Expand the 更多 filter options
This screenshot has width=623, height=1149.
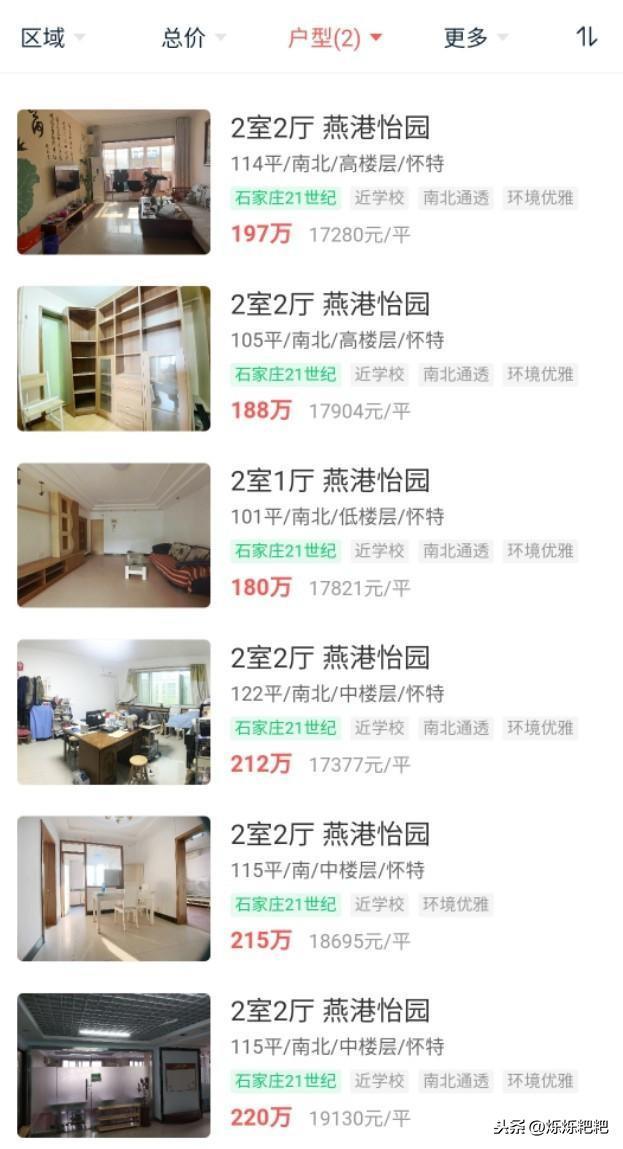(475, 38)
